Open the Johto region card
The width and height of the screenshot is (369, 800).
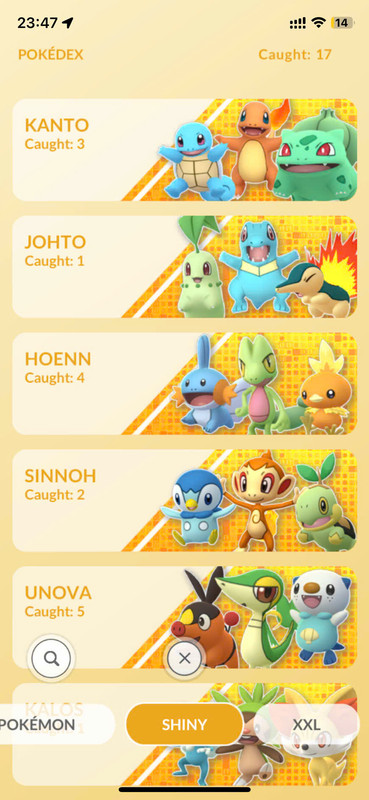[184, 266]
